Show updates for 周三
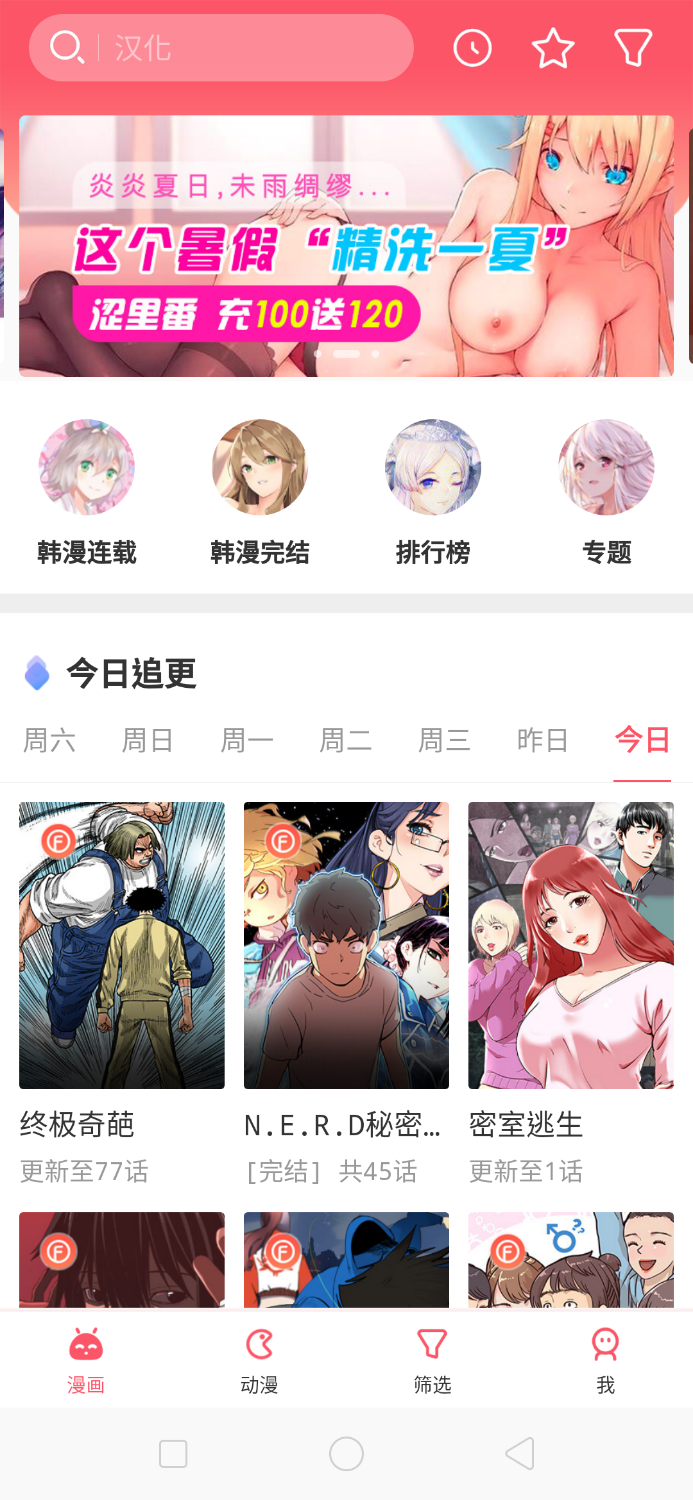This screenshot has width=693, height=1500. point(444,741)
